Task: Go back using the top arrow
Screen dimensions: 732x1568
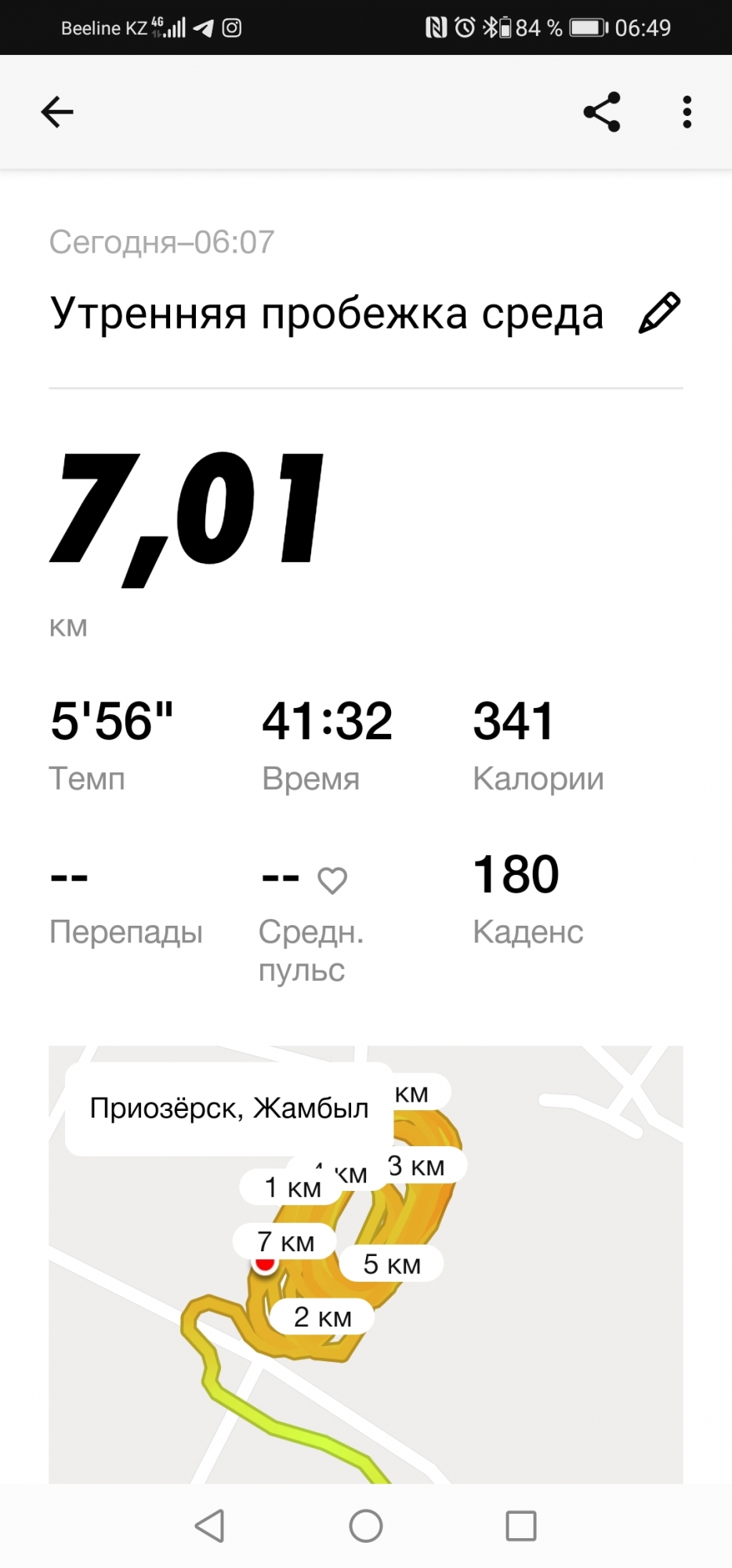Action: click(x=57, y=112)
